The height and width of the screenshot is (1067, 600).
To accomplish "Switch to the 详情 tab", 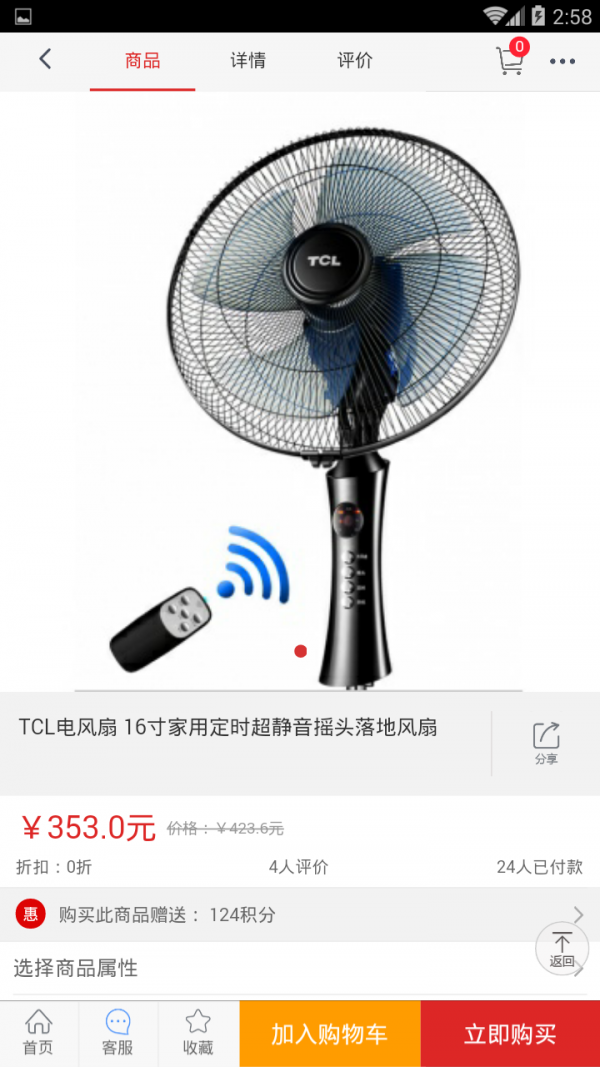I will (248, 61).
